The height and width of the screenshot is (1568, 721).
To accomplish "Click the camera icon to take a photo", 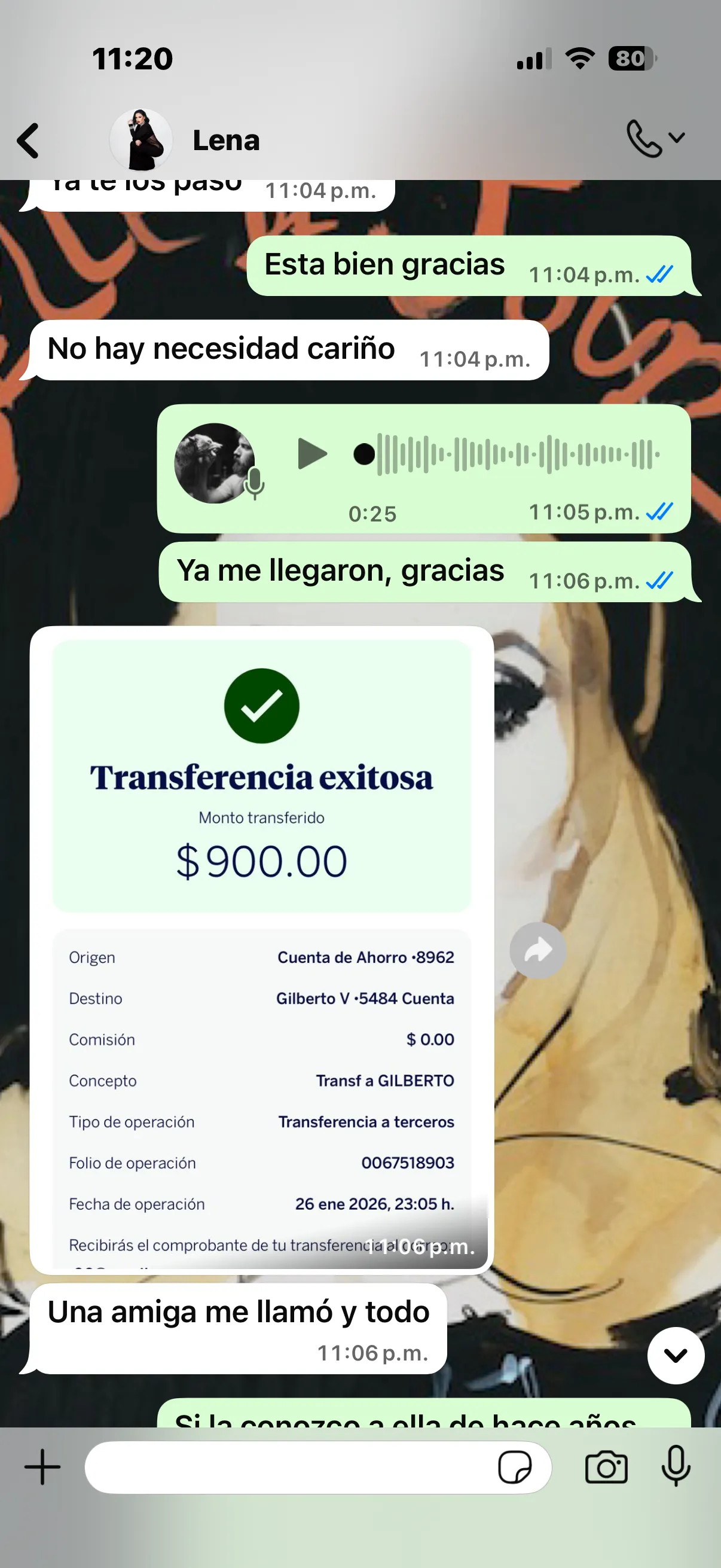I will click(606, 1468).
